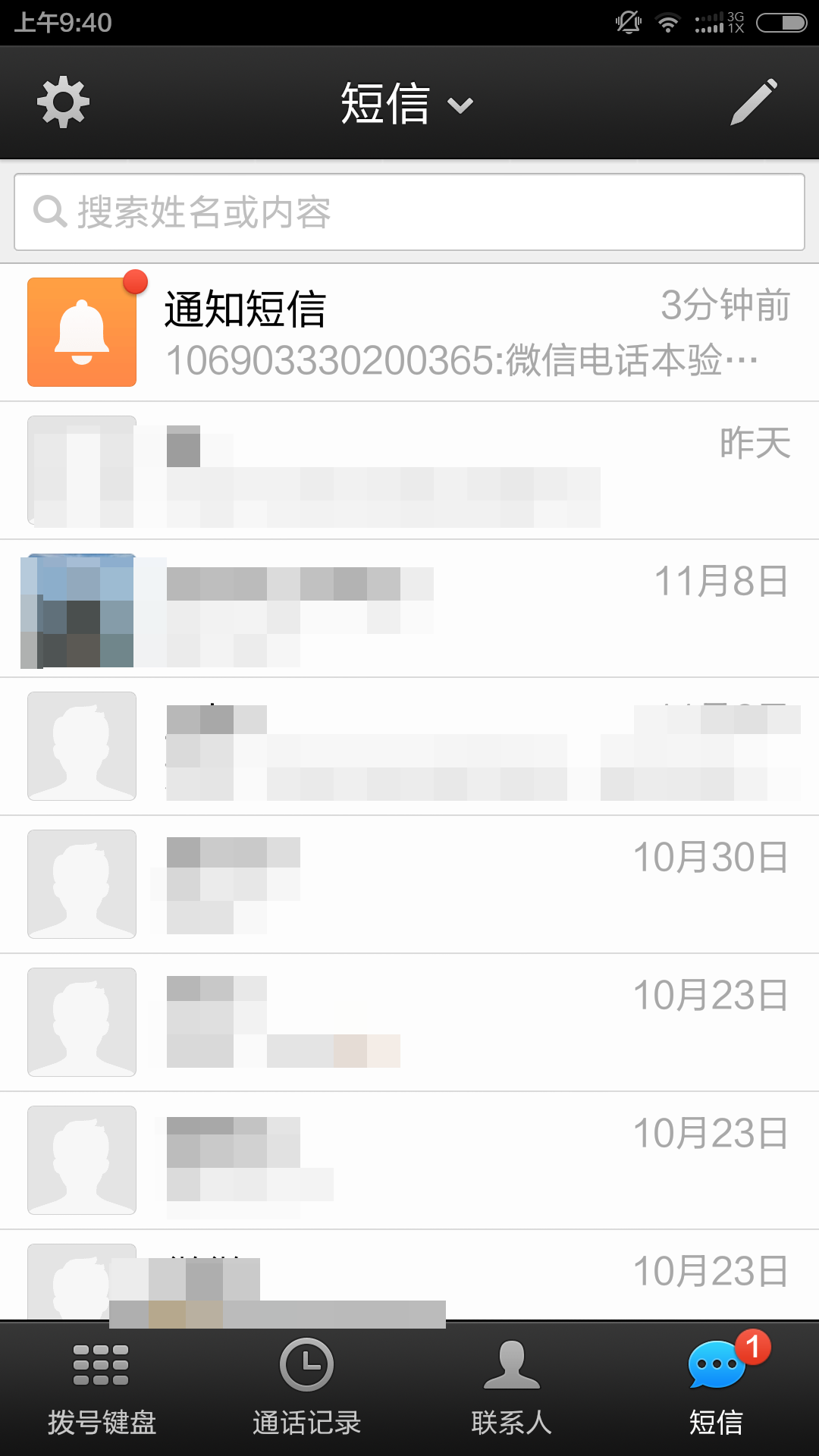Switch to the 通话记录 tab
Image resolution: width=819 pixels, height=1456 pixels.
coord(306,1389)
